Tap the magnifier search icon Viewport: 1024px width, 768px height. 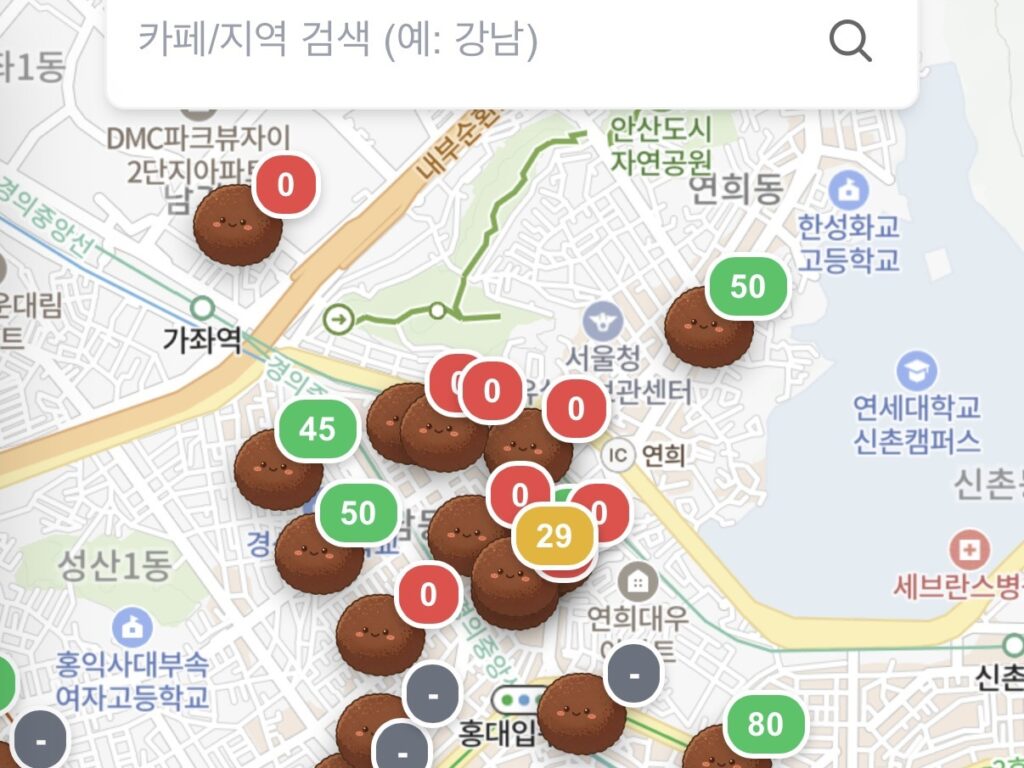[x=851, y=42]
